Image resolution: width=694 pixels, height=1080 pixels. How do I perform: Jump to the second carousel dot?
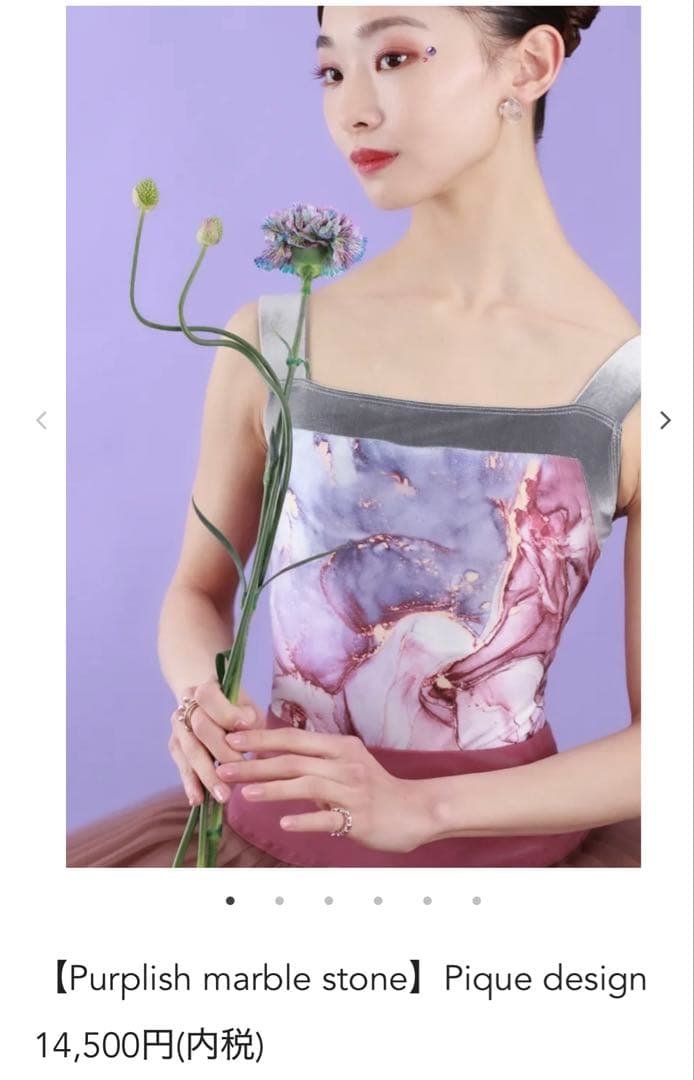pyautogui.click(x=279, y=900)
